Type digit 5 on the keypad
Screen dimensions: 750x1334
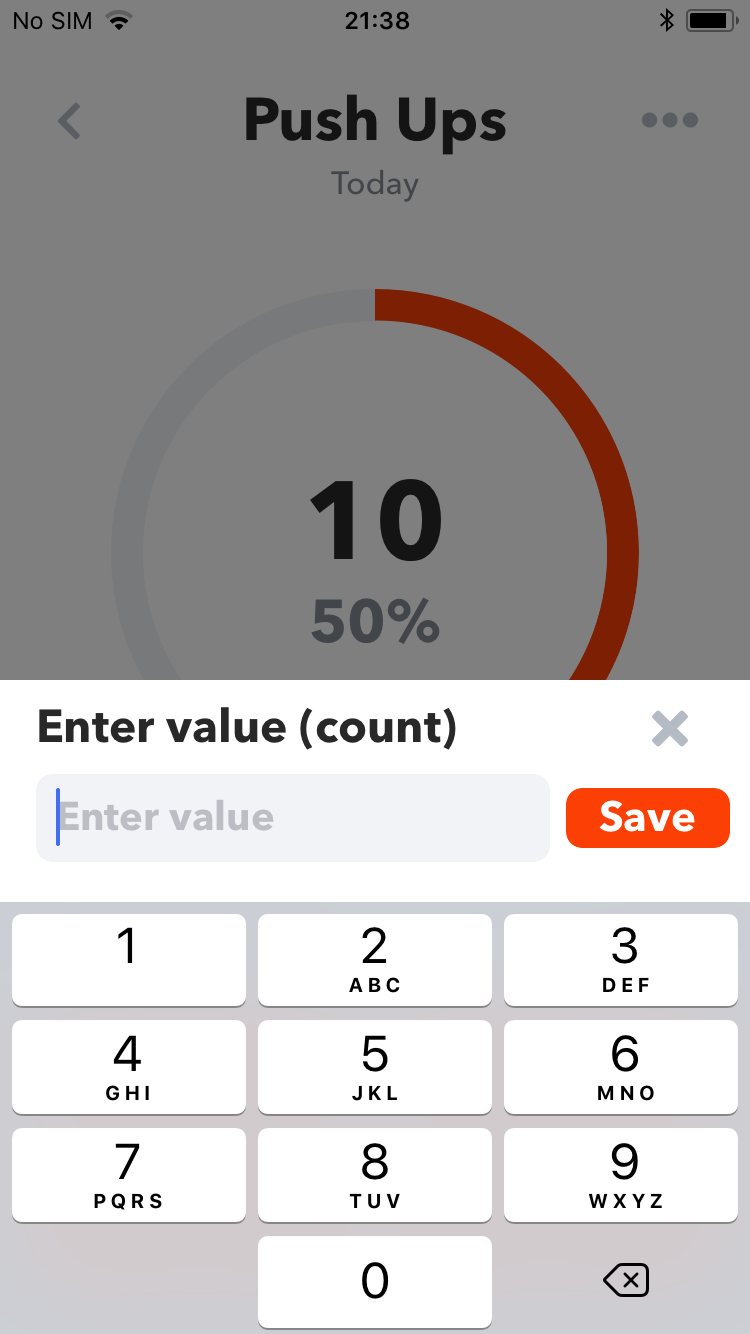pyautogui.click(x=374, y=1066)
